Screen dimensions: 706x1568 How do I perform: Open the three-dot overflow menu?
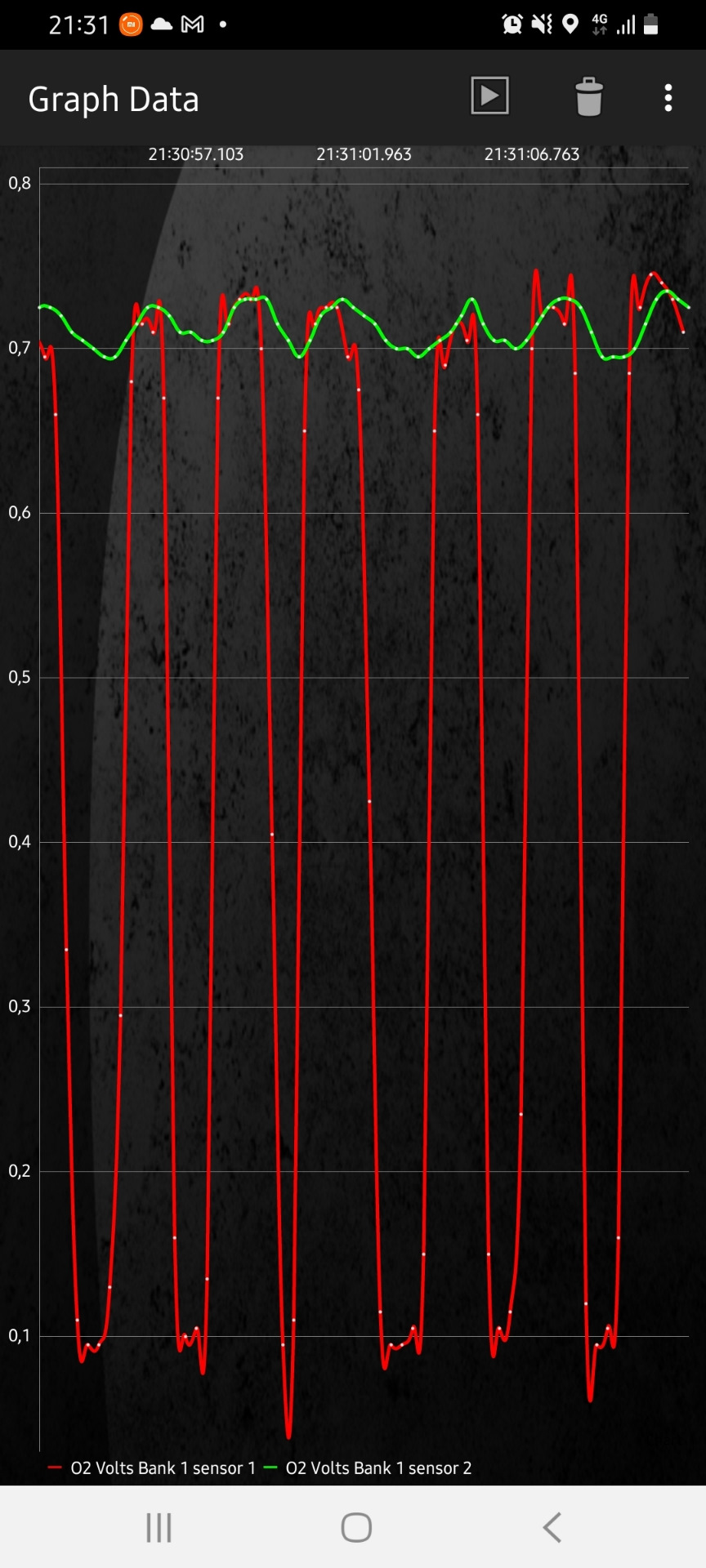coord(668,98)
